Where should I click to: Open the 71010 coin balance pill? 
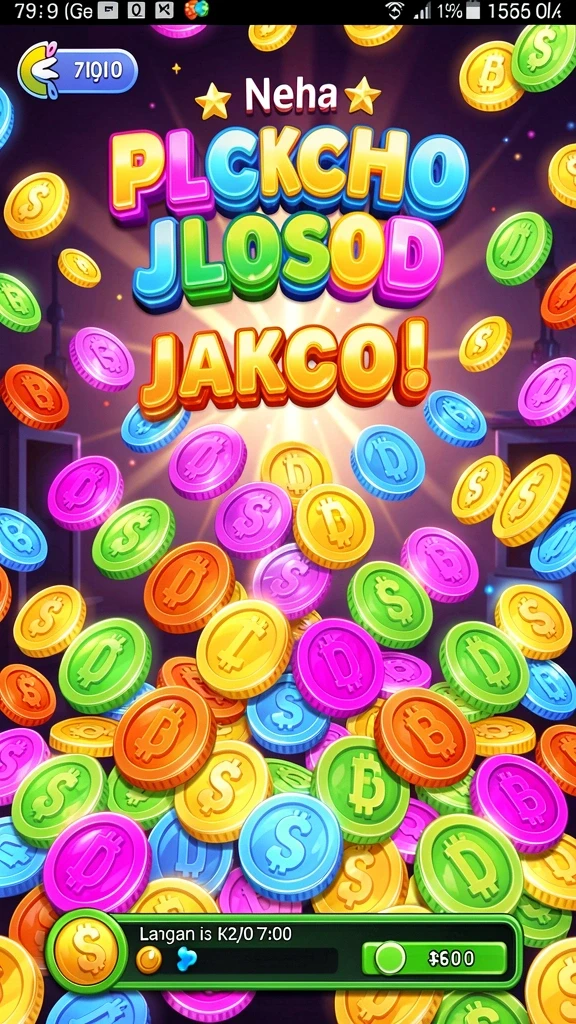(78, 70)
